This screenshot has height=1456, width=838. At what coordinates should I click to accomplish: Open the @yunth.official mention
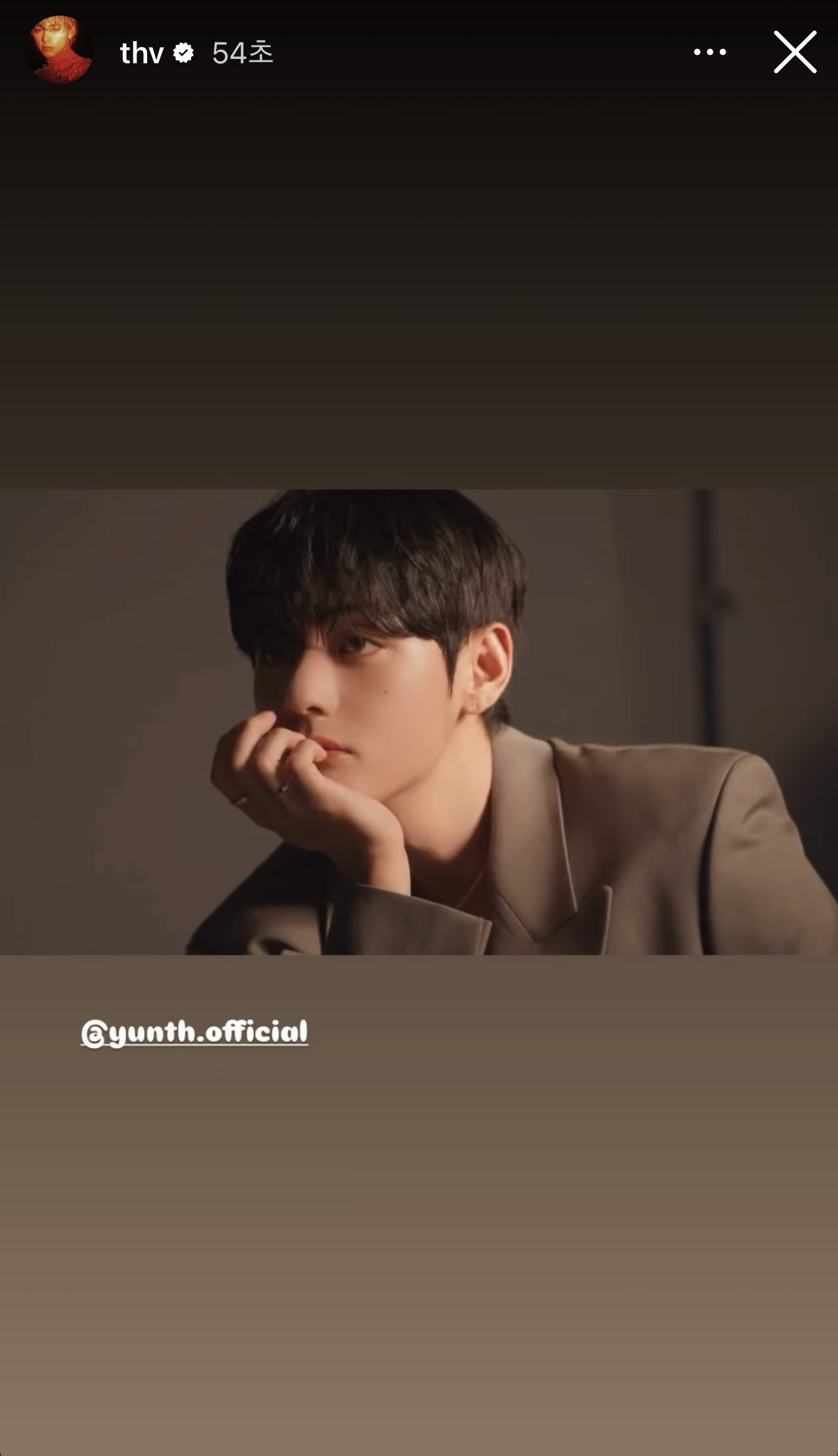tap(194, 1033)
